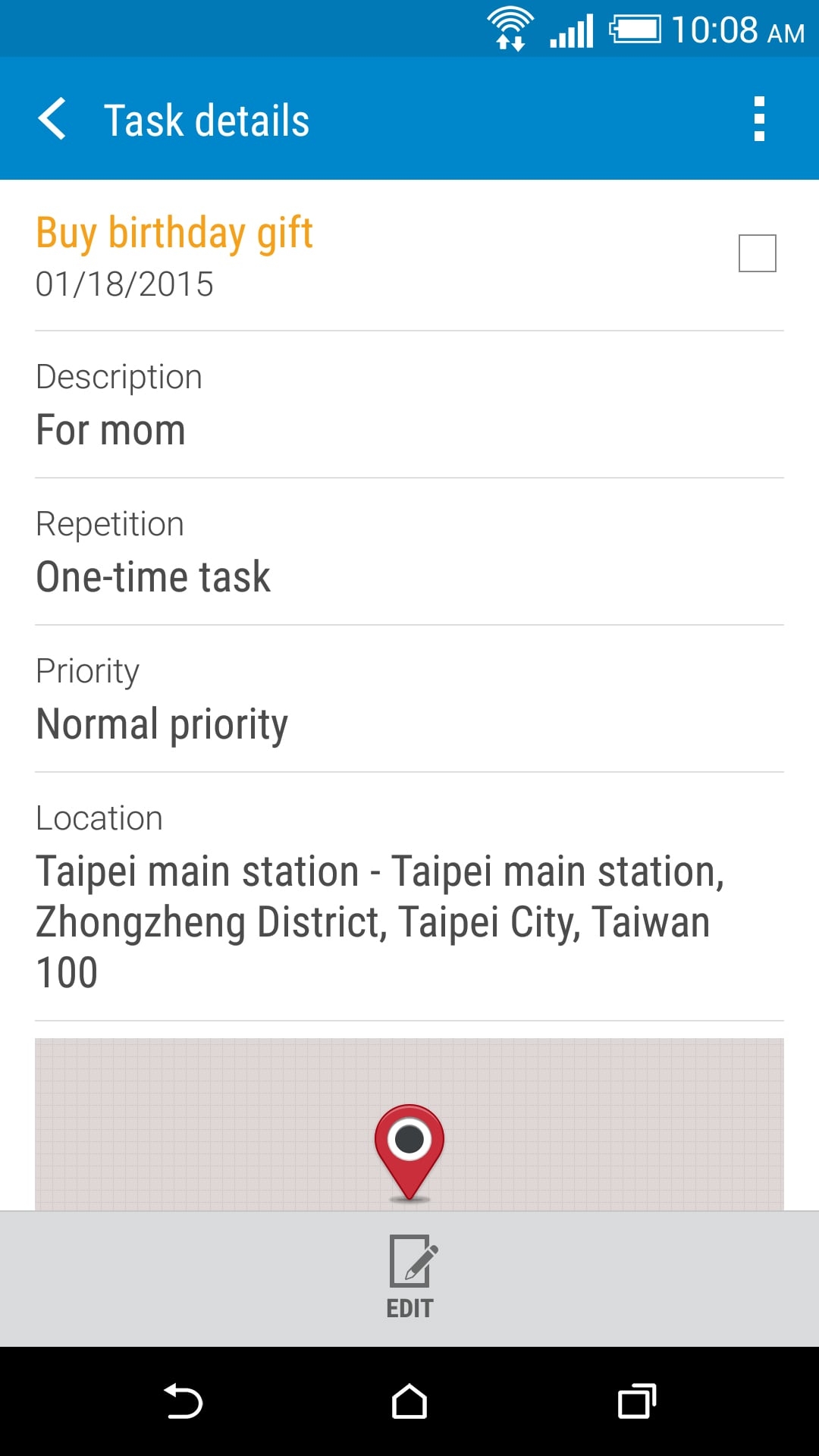Tap the system back button
The width and height of the screenshot is (819, 1456).
[x=183, y=1401]
